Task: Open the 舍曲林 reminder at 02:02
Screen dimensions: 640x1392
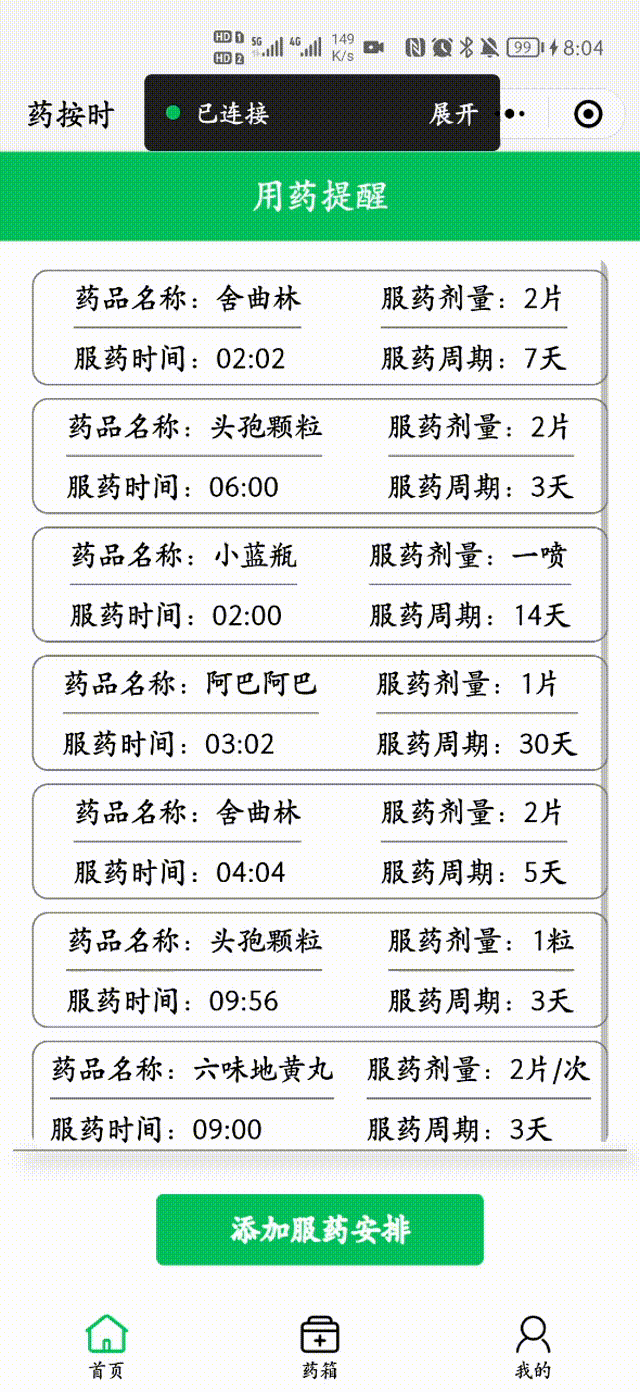Action: [319, 327]
